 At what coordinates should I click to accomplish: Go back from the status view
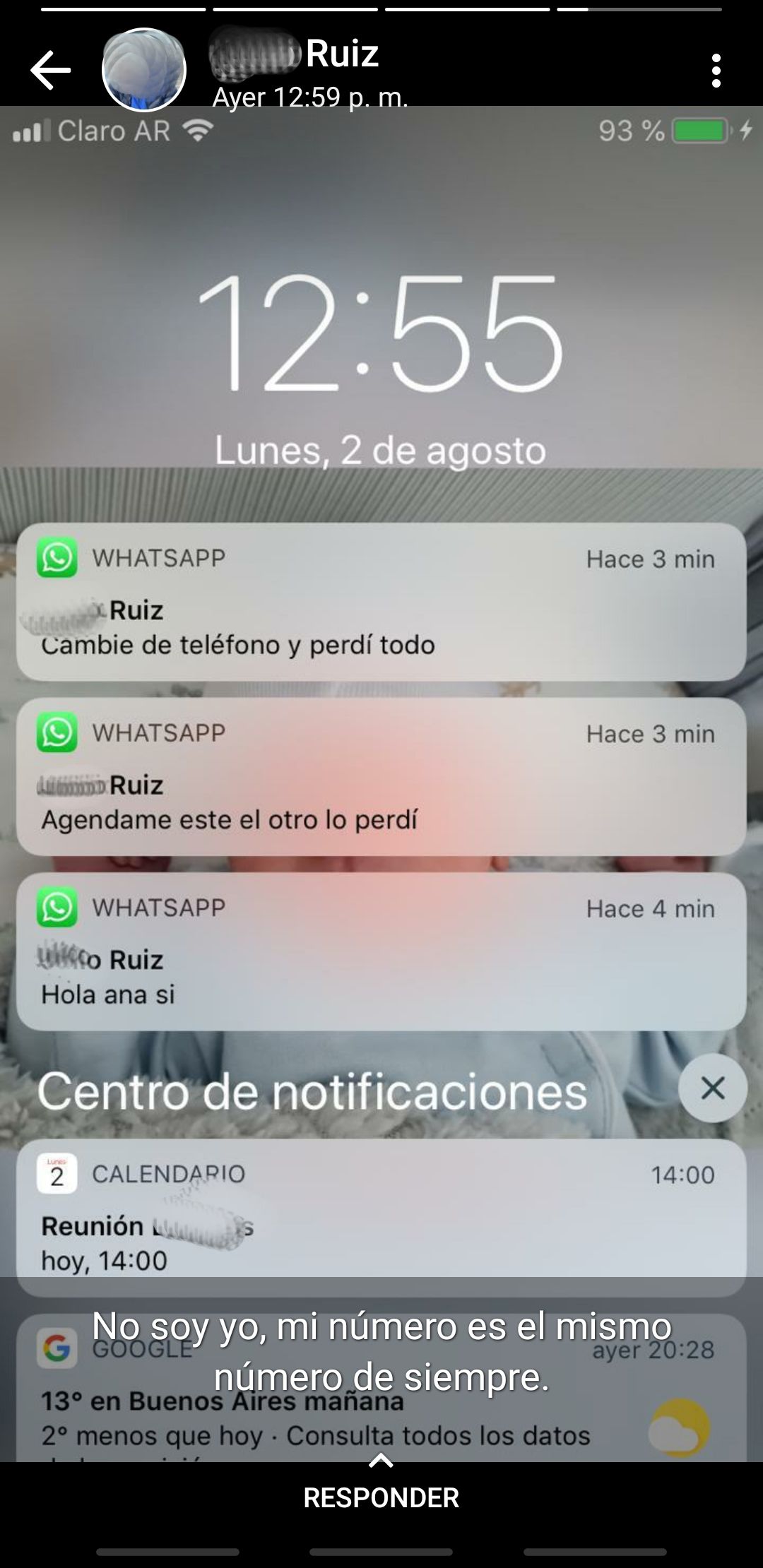[50, 71]
